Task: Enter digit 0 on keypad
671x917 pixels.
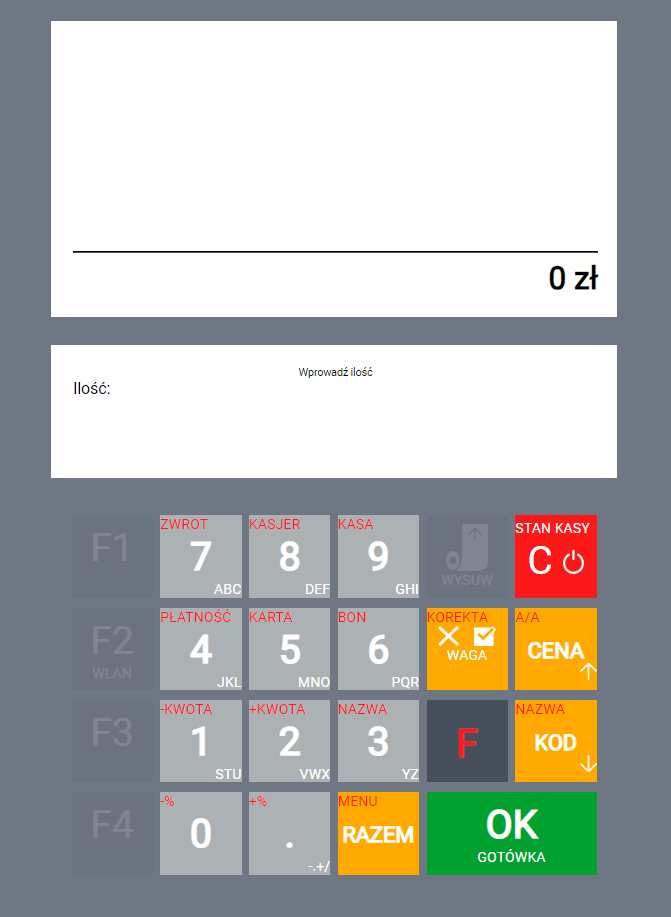Action: (201, 833)
